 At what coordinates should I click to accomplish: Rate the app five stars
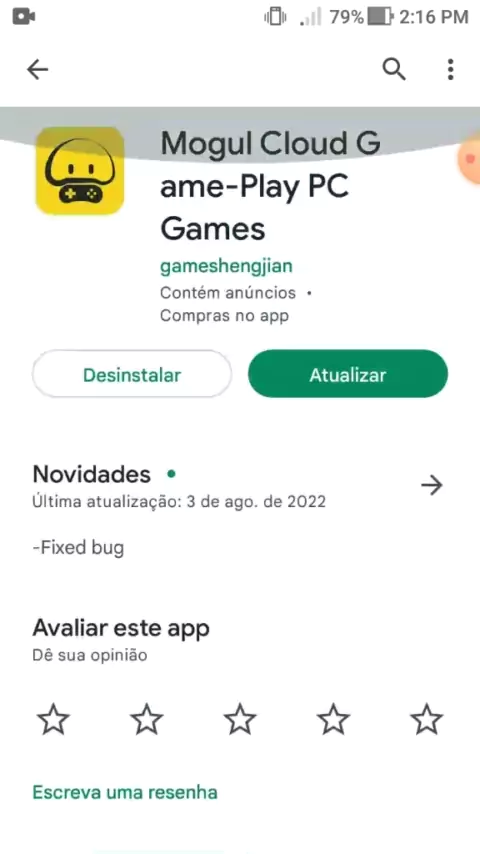[427, 719]
